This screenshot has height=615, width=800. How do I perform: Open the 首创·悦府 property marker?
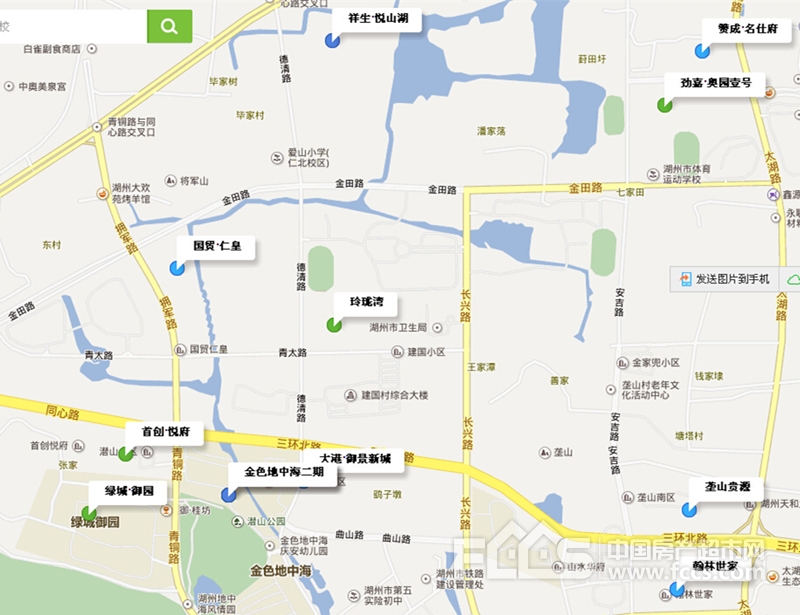pyautogui.click(x=125, y=454)
